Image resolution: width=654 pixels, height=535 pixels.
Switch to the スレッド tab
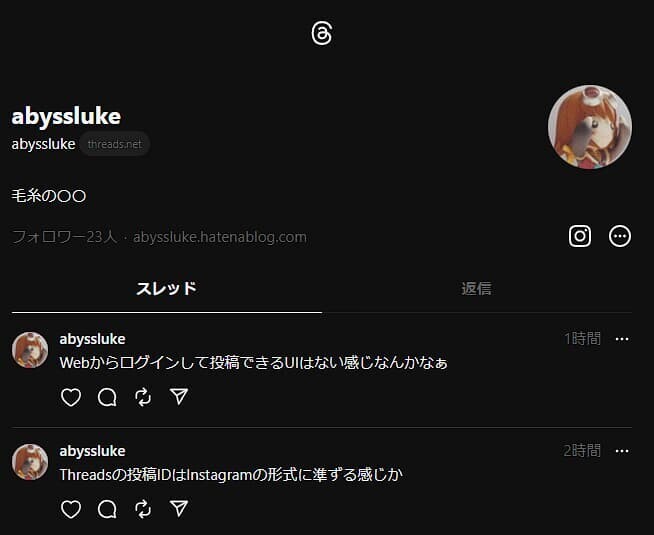click(166, 289)
